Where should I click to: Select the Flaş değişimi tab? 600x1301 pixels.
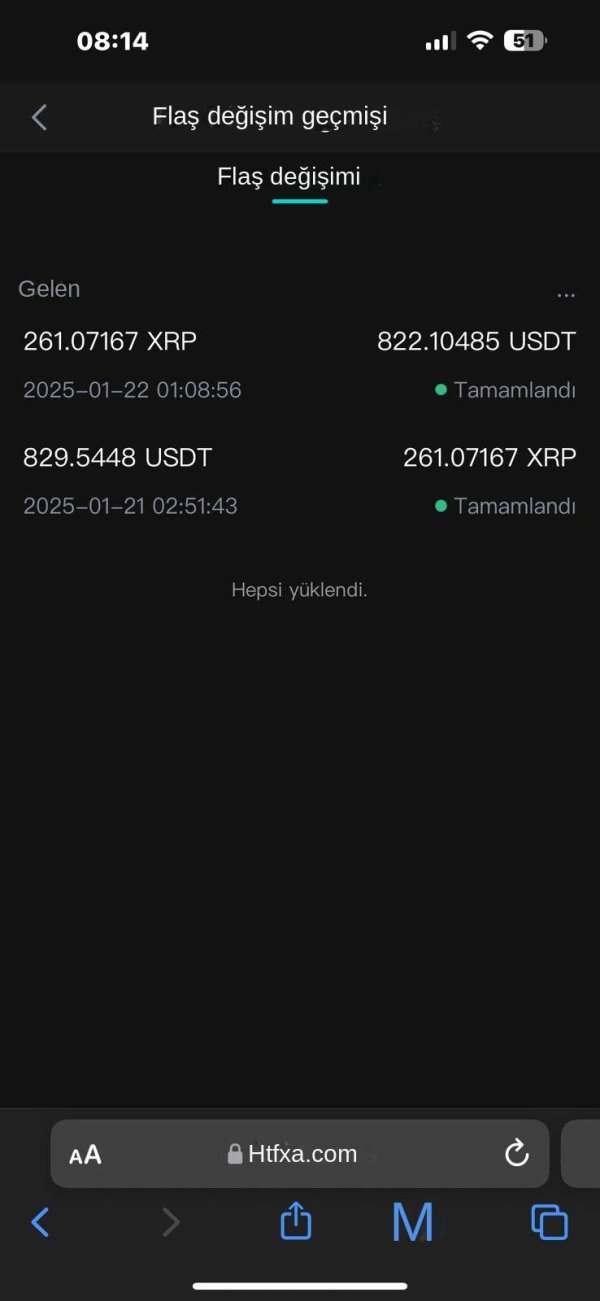[x=288, y=178]
